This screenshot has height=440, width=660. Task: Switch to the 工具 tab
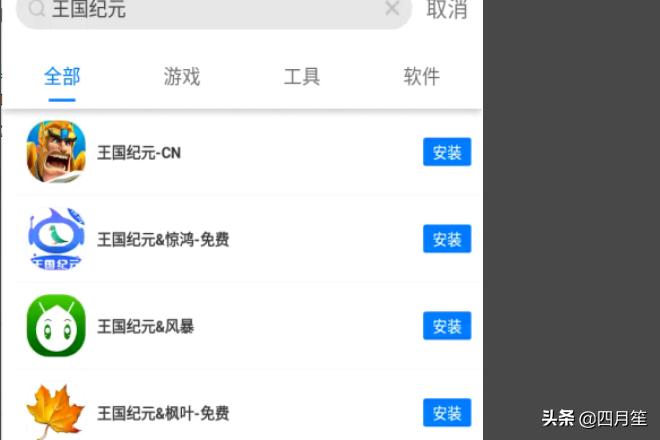(301, 77)
